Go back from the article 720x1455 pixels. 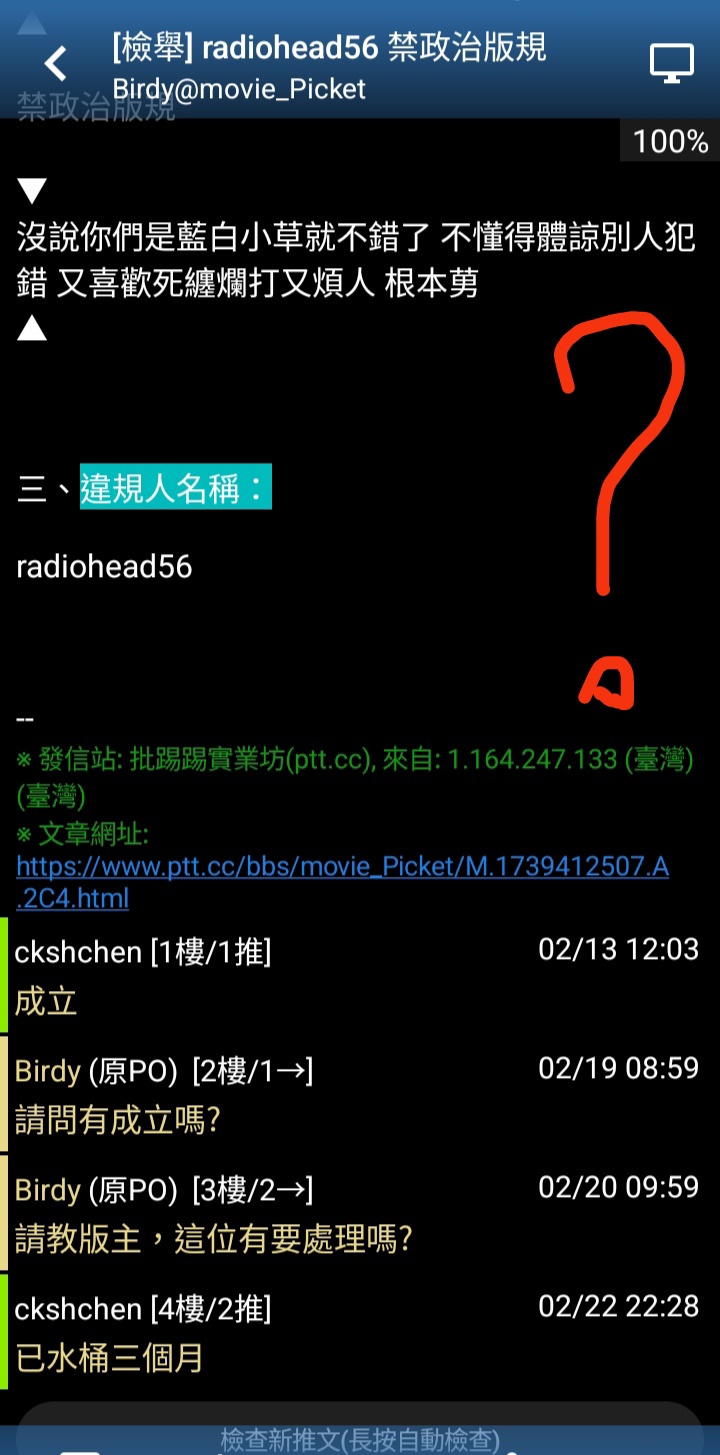(56, 64)
